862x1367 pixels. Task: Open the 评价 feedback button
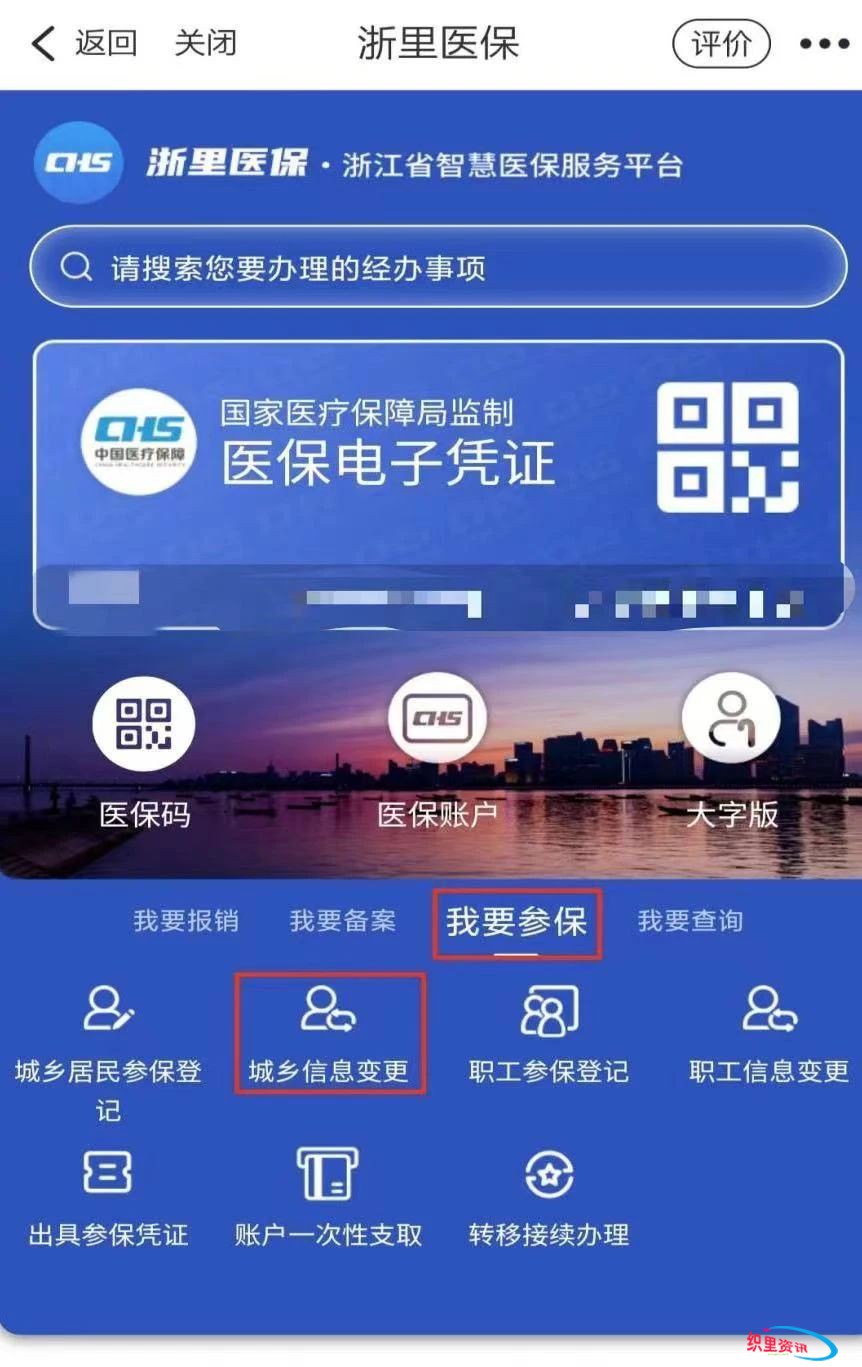pos(721,44)
